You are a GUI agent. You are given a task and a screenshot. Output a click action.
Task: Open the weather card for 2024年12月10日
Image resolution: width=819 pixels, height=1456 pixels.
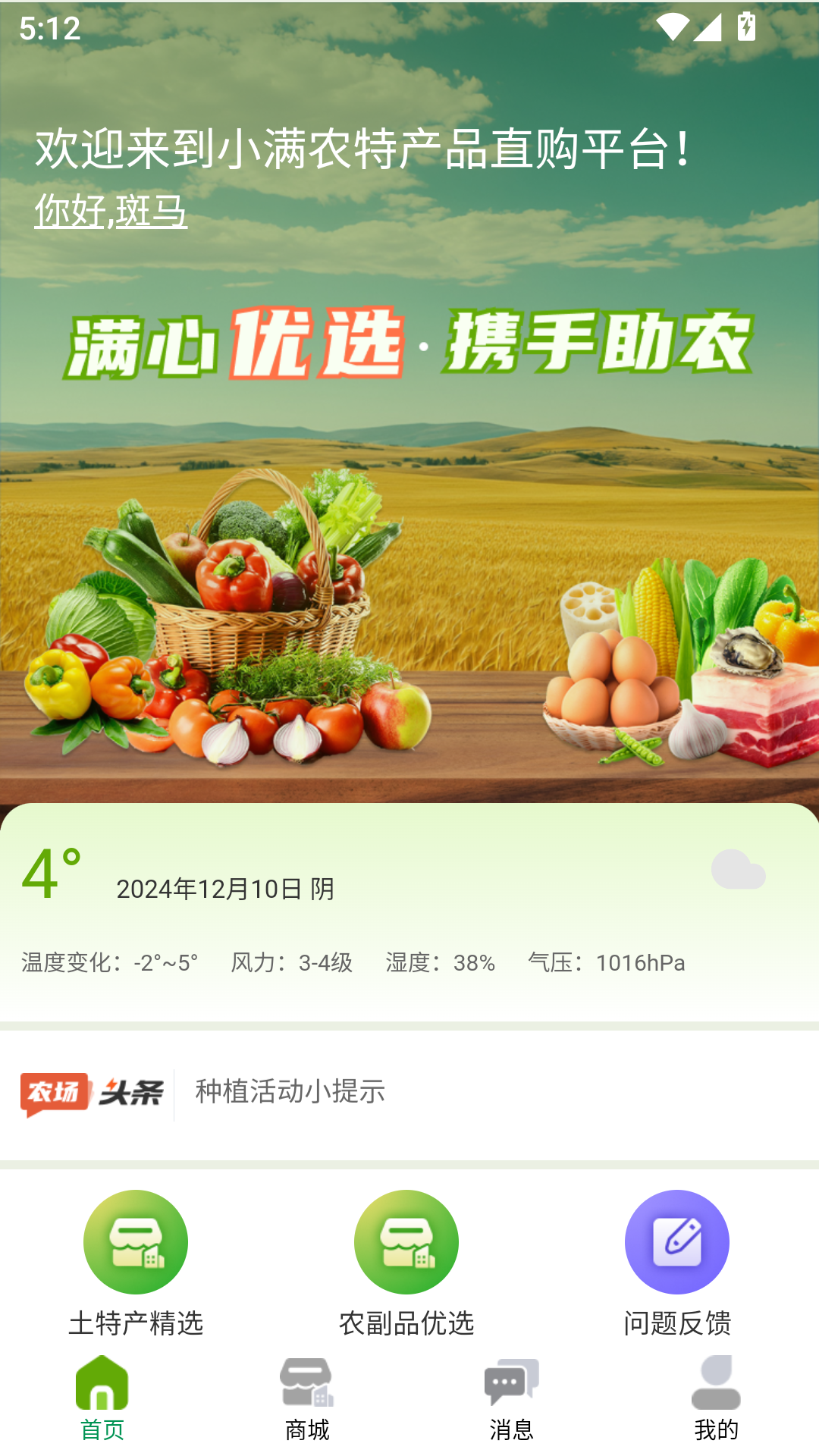[409, 910]
